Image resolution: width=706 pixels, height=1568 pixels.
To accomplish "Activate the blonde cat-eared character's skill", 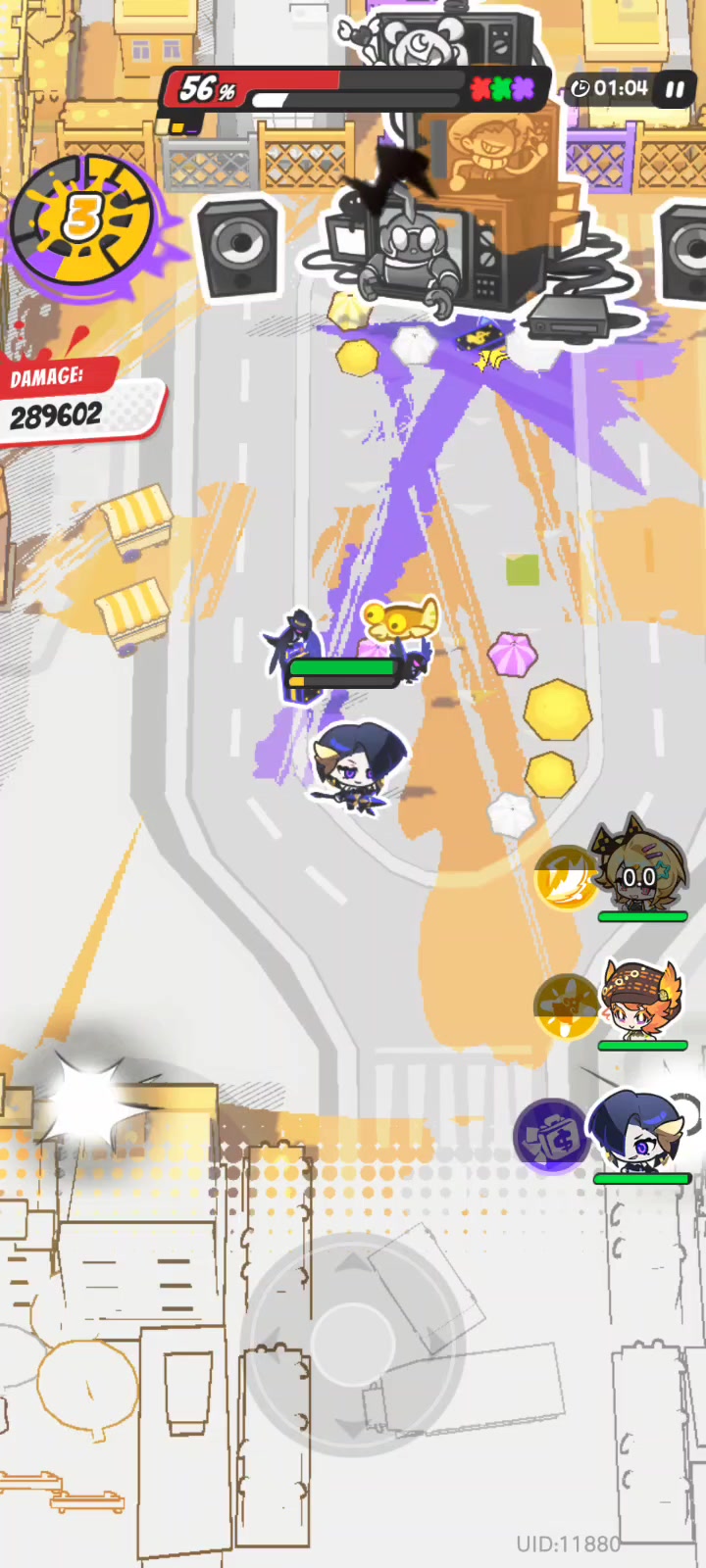I will click(566, 875).
